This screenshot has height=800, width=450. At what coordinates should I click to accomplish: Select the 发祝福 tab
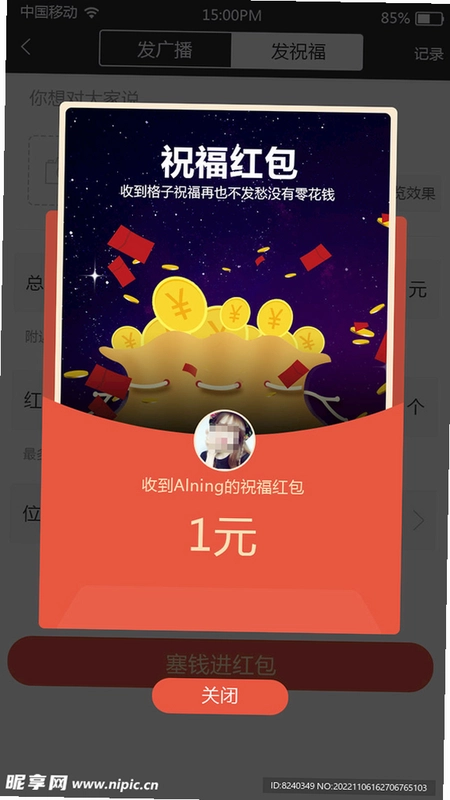(x=297, y=52)
